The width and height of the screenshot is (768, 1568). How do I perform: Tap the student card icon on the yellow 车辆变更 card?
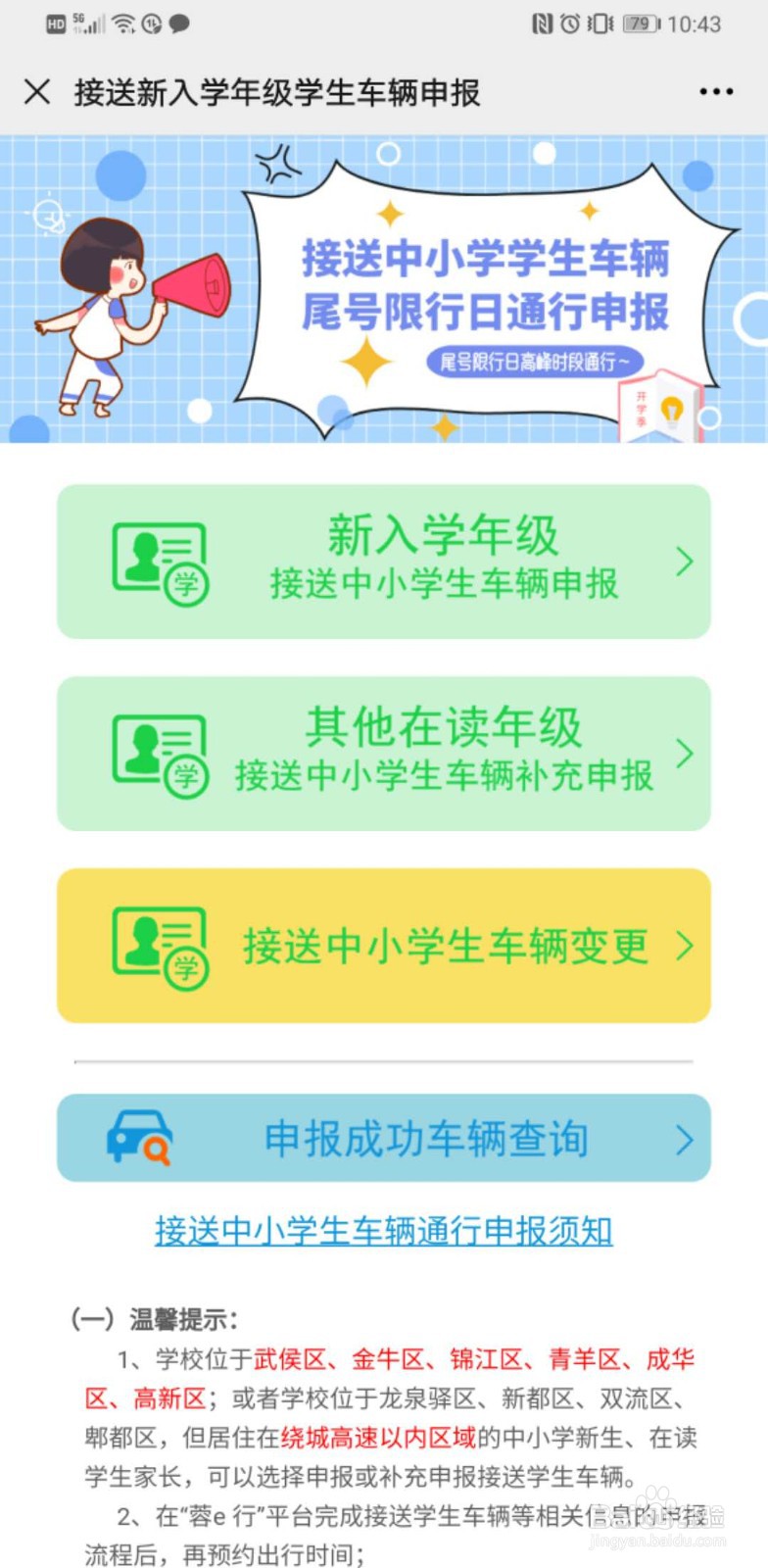coord(160,945)
